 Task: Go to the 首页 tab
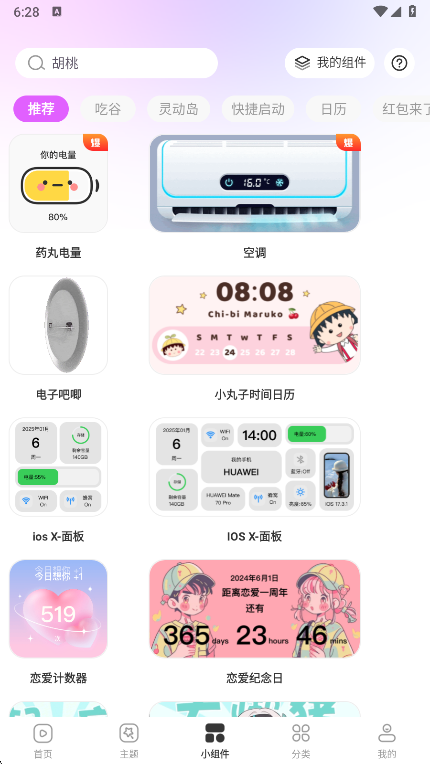pyautogui.click(x=43, y=741)
